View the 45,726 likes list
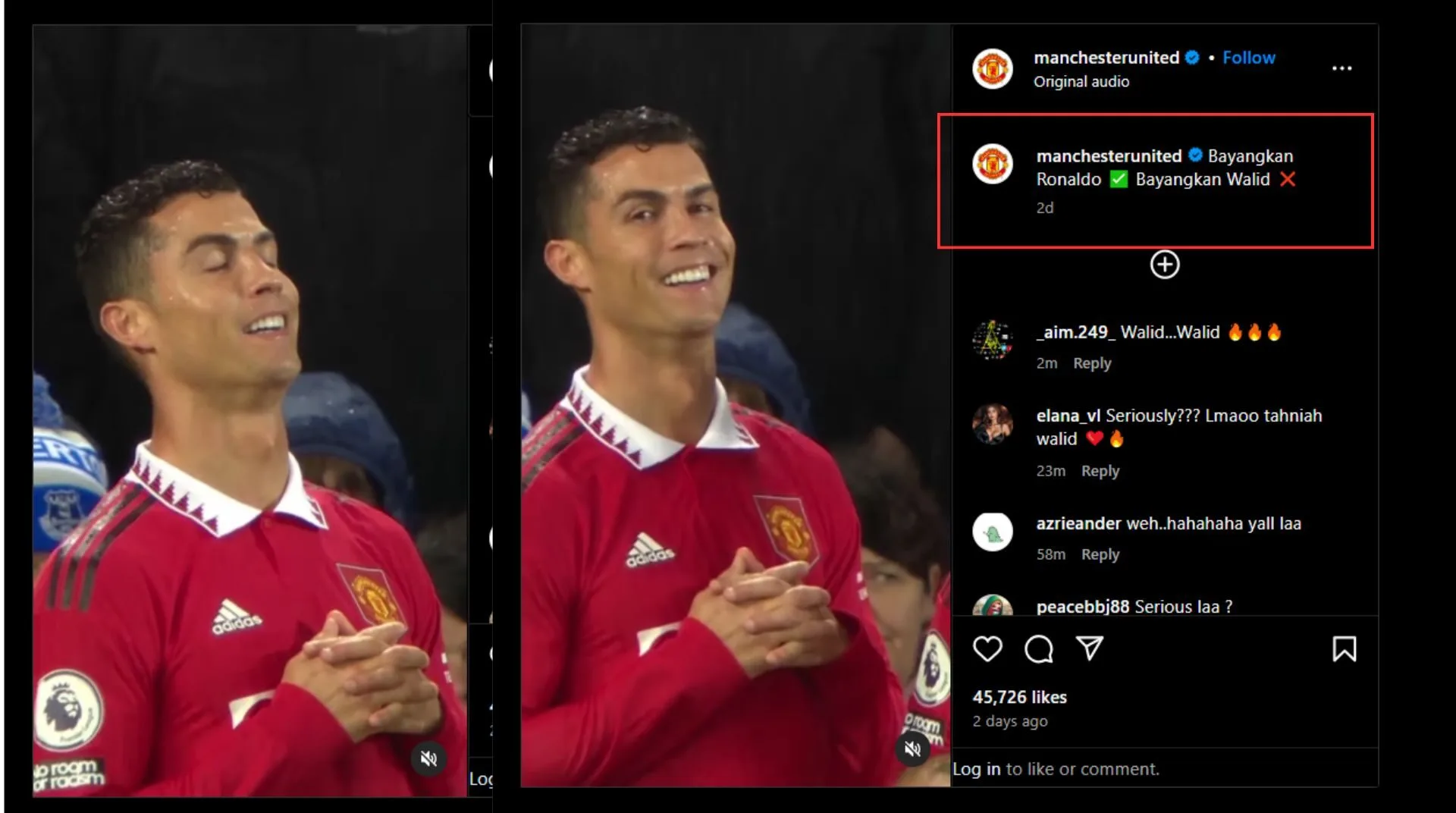 click(x=1019, y=697)
